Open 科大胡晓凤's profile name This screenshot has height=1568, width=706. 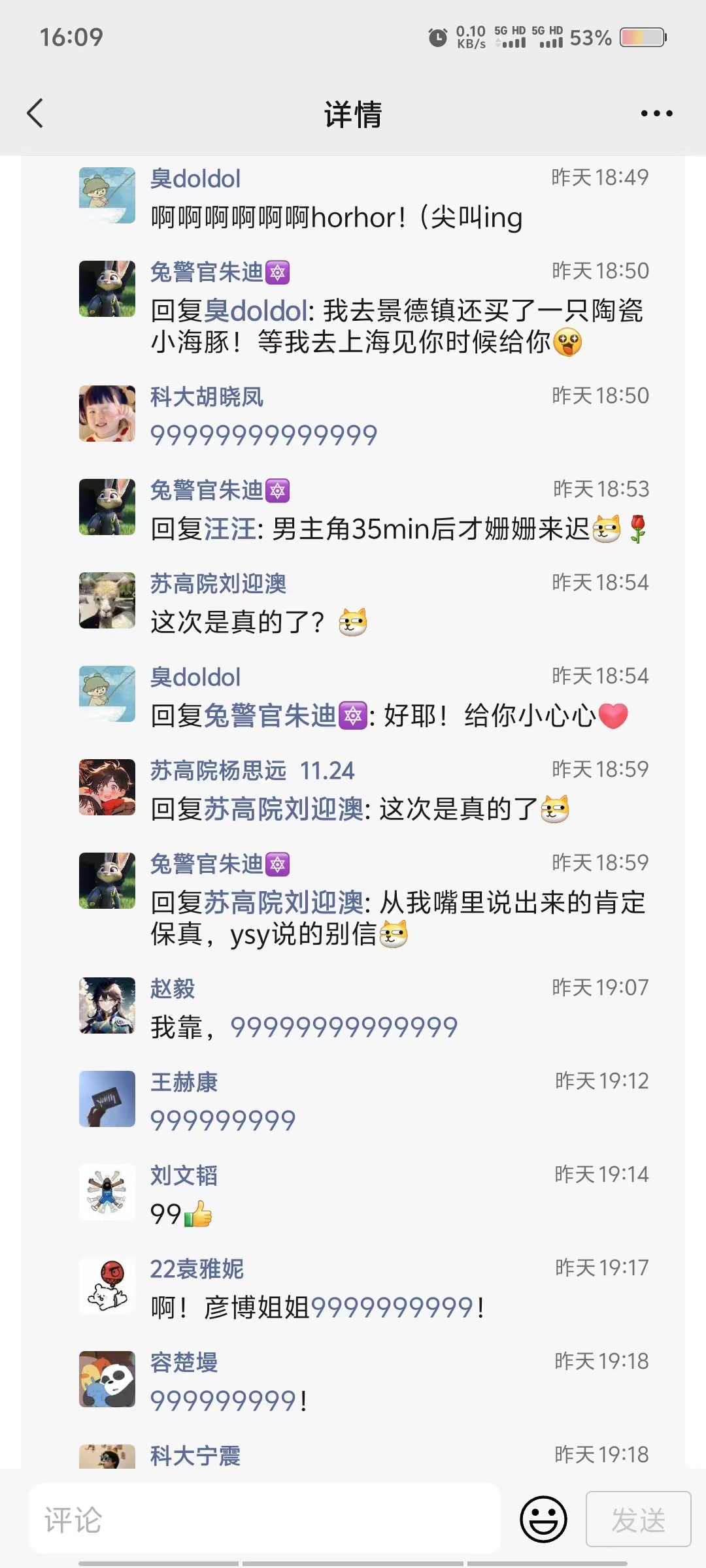pos(207,397)
